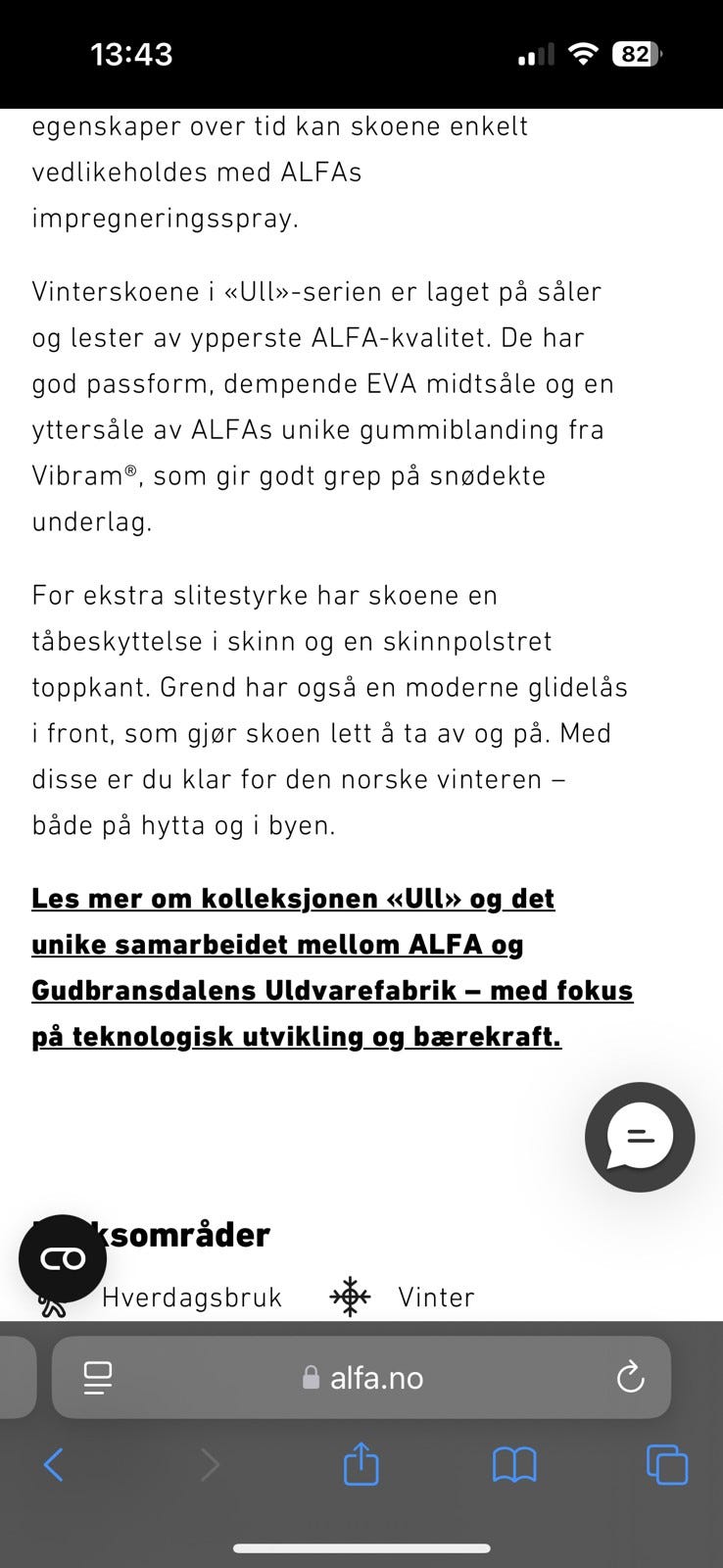Screen dimensions: 723x1568
Task: Tap the 13:43 clock in status bar
Action: [x=131, y=54]
